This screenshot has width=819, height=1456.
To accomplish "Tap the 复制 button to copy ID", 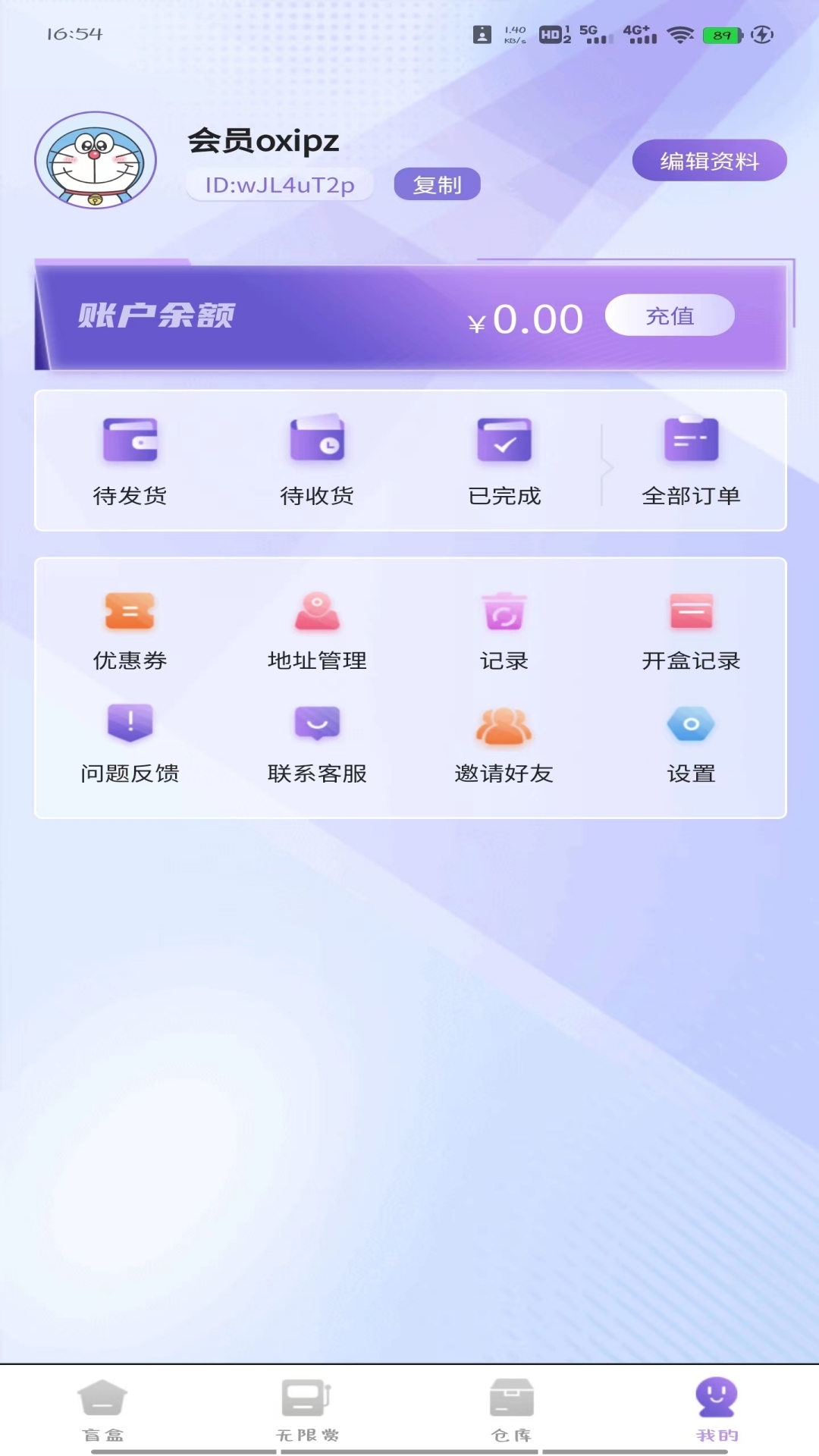I will click(x=436, y=184).
